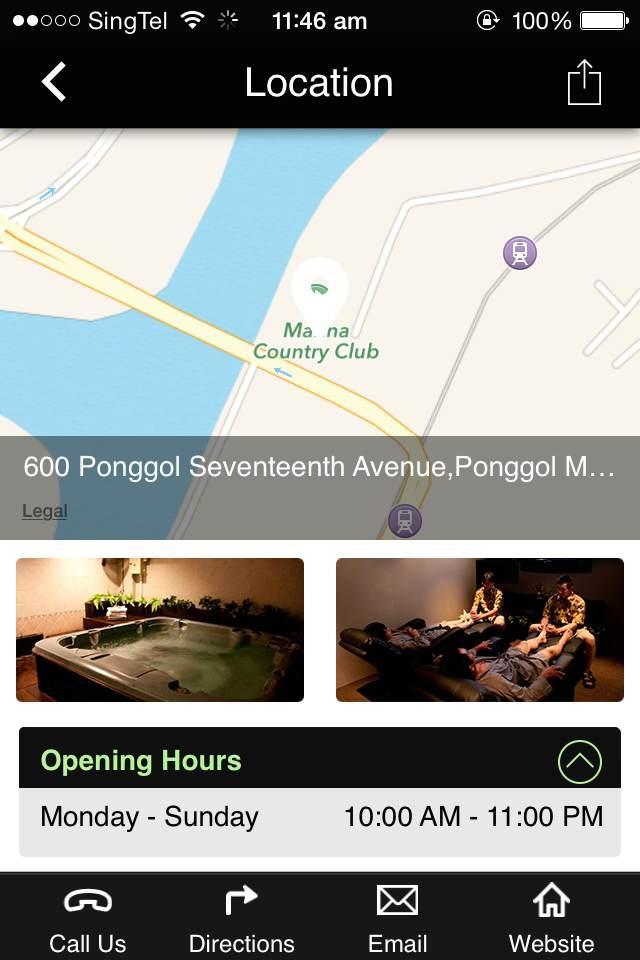The height and width of the screenshot is (960, 640).
Task: Send an Email to the club
Action: click(397, 918)
